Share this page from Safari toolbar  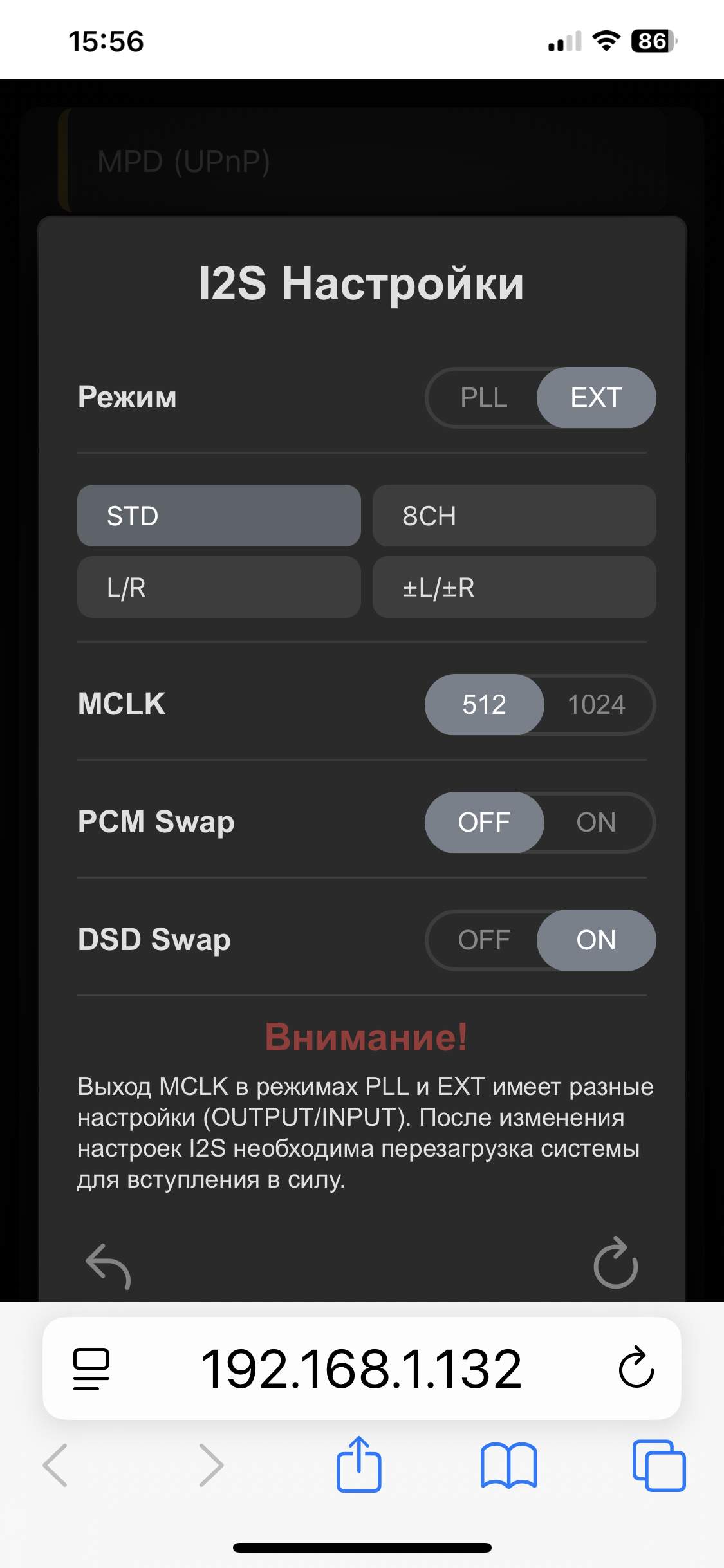tap(359, 1464)
